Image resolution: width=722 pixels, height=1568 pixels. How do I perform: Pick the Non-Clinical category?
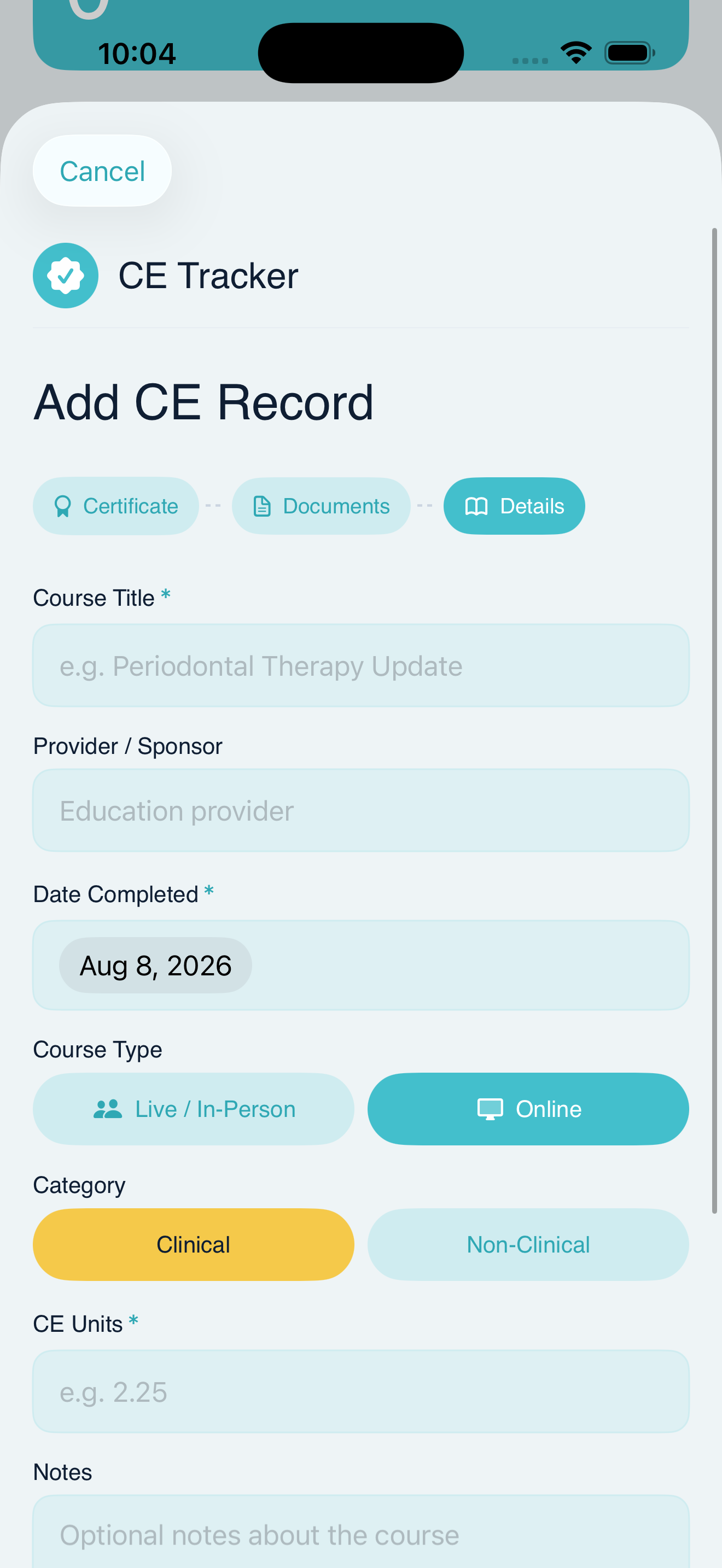[x=528, y=1245]
